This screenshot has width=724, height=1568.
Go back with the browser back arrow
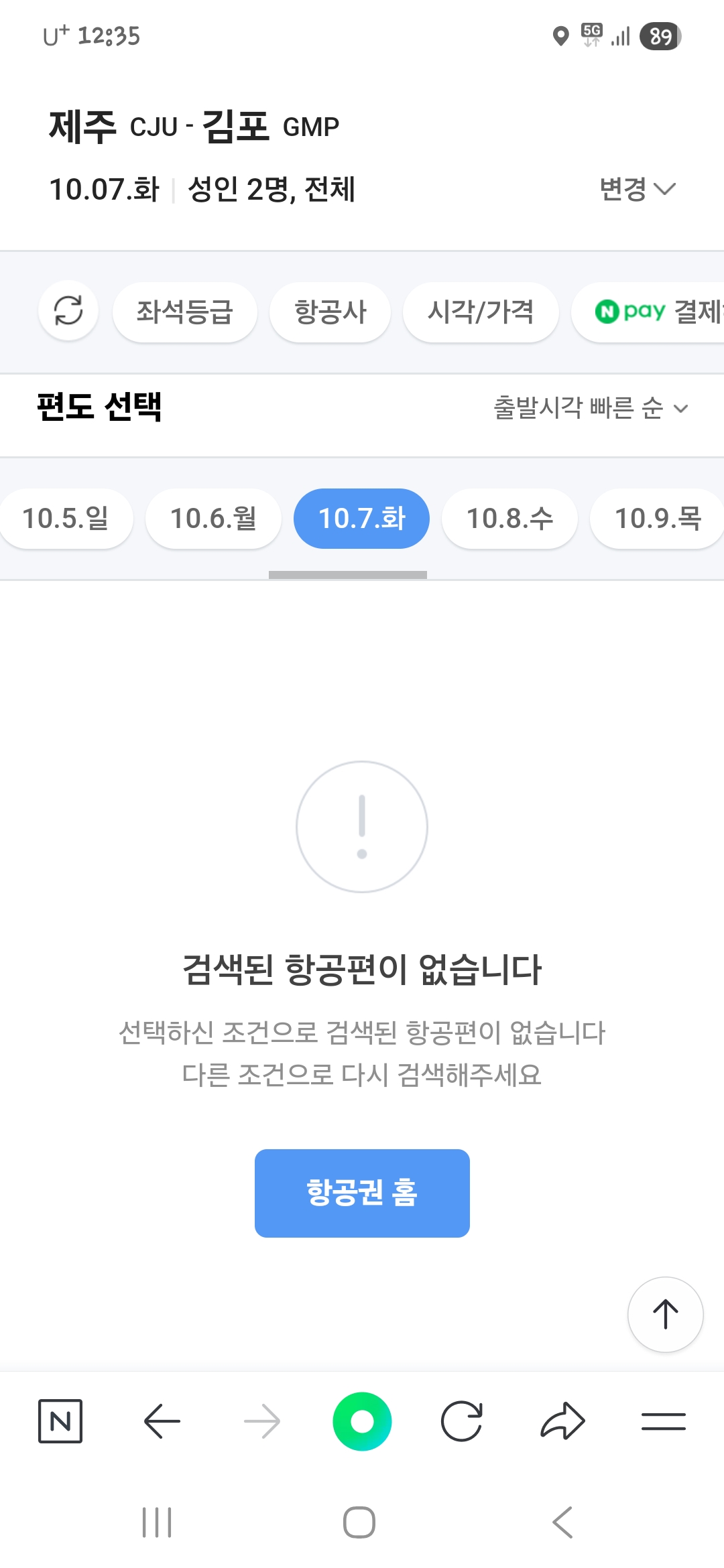pos(162,1421)
